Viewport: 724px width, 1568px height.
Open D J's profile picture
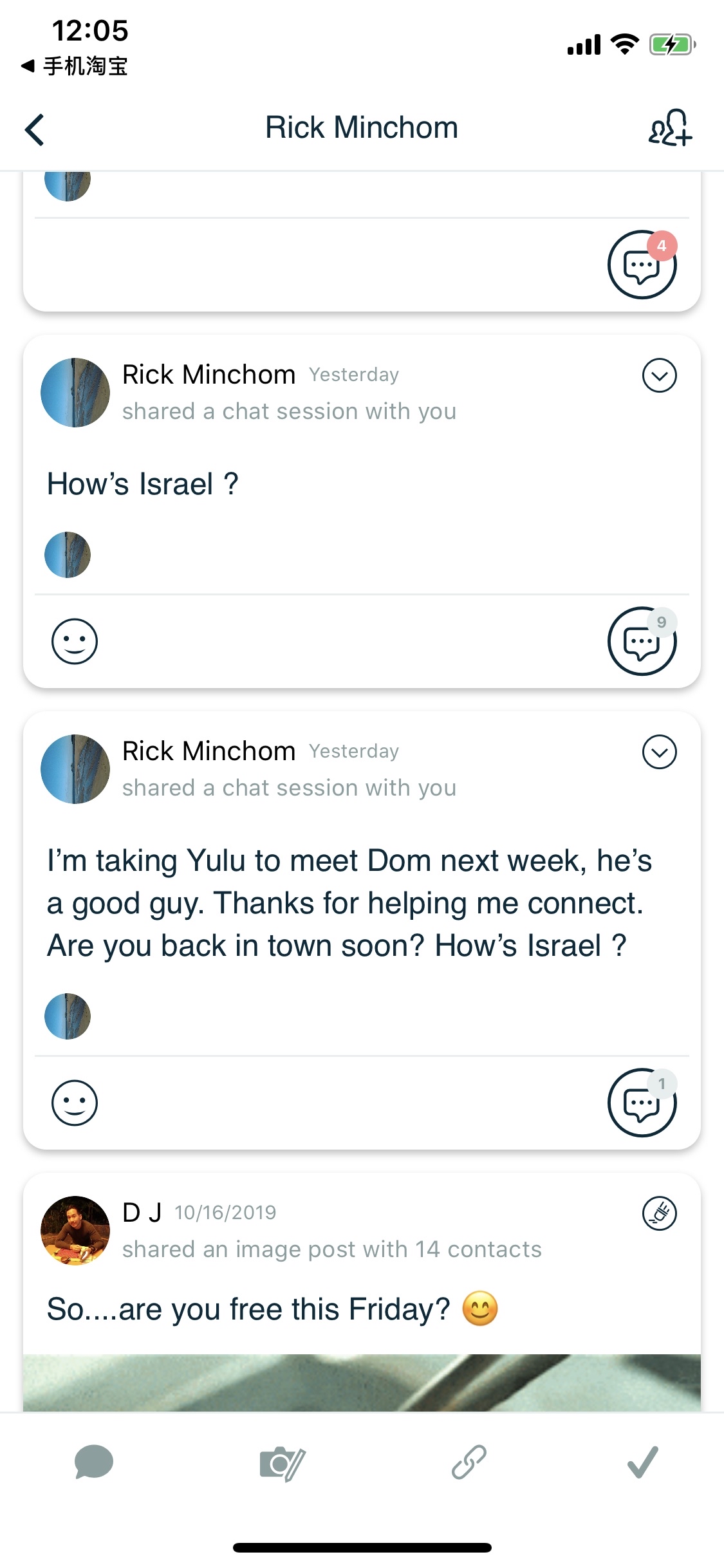(x=75, y=1230)
